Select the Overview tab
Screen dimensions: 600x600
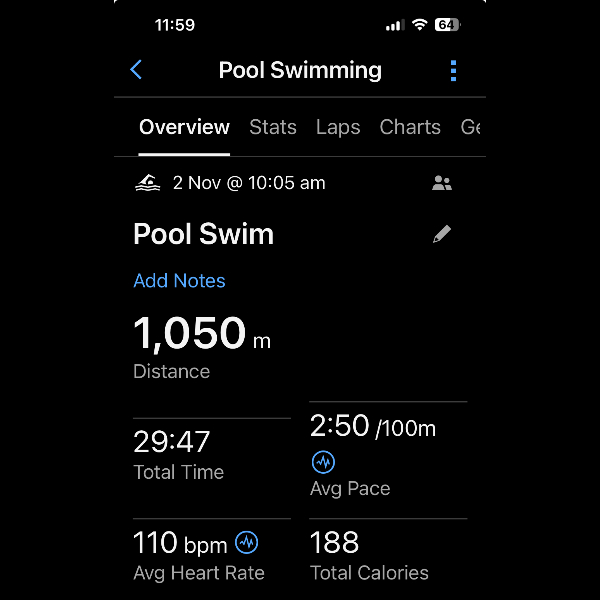click(x=184, y=127)
